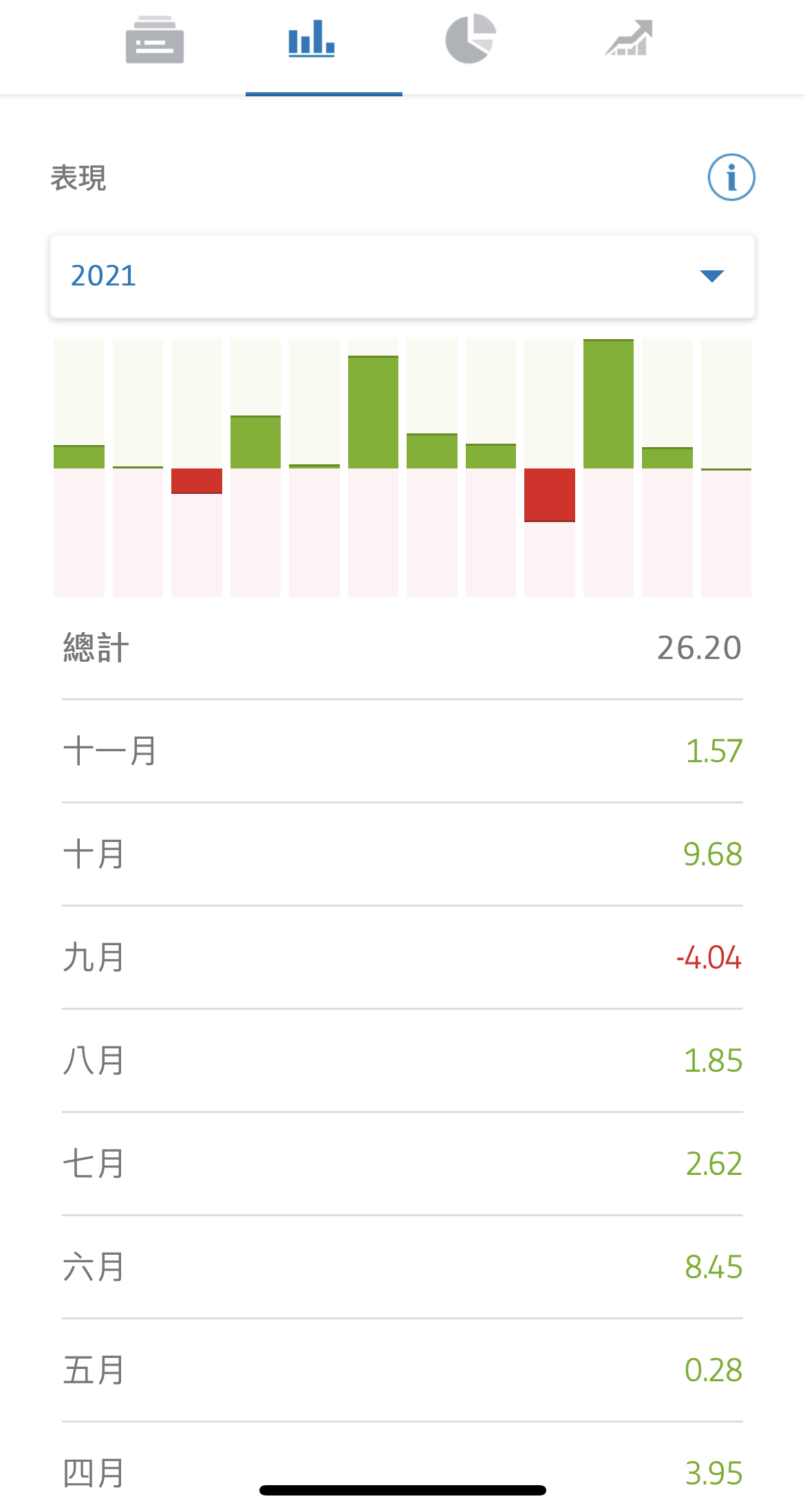Open the performance info icon
The image size is (805, 1512).
click(731, 177)
